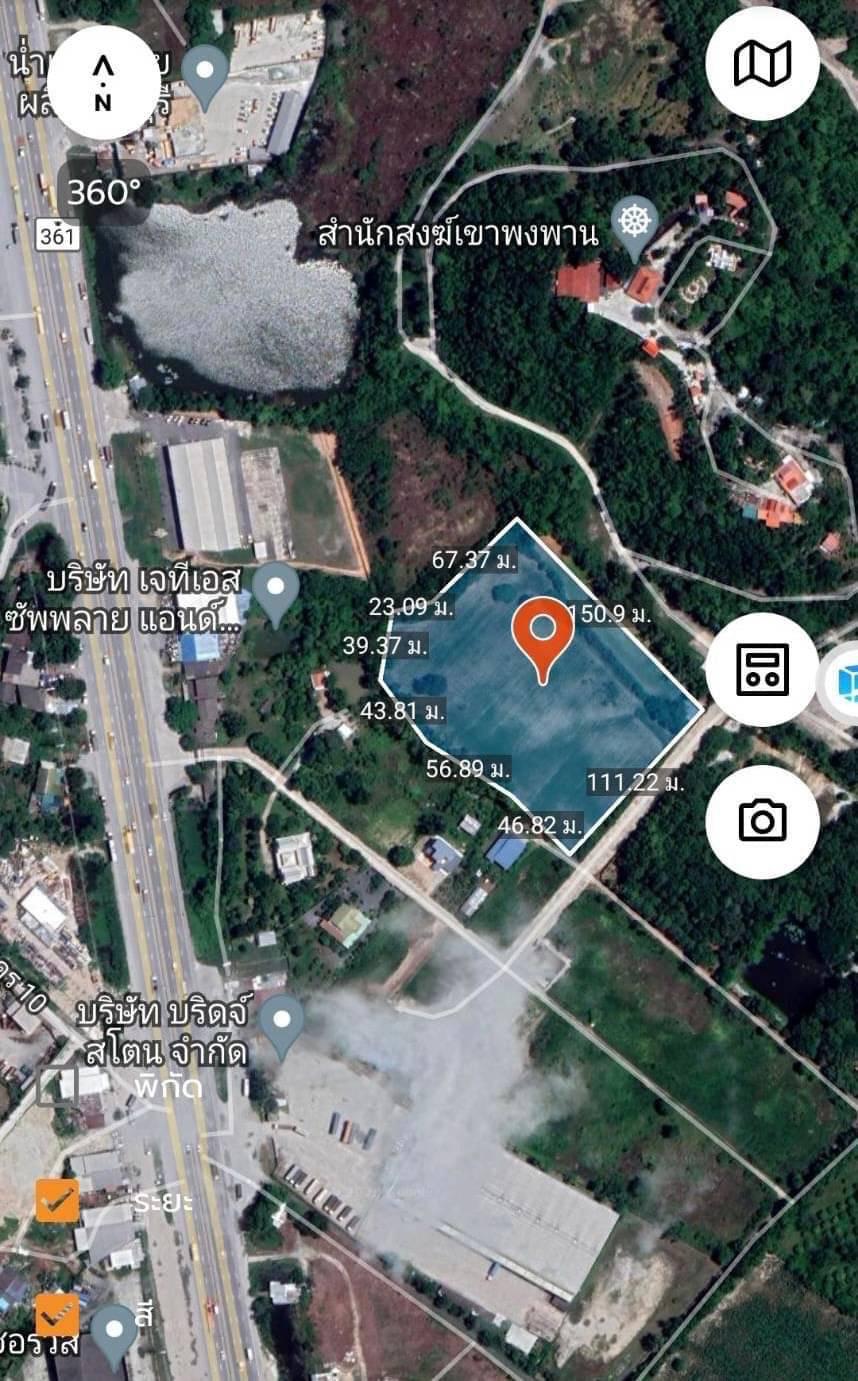The image size is (858, 1381).
Task: Uncheck the ระยะ checkbox
Action: 57,1200
